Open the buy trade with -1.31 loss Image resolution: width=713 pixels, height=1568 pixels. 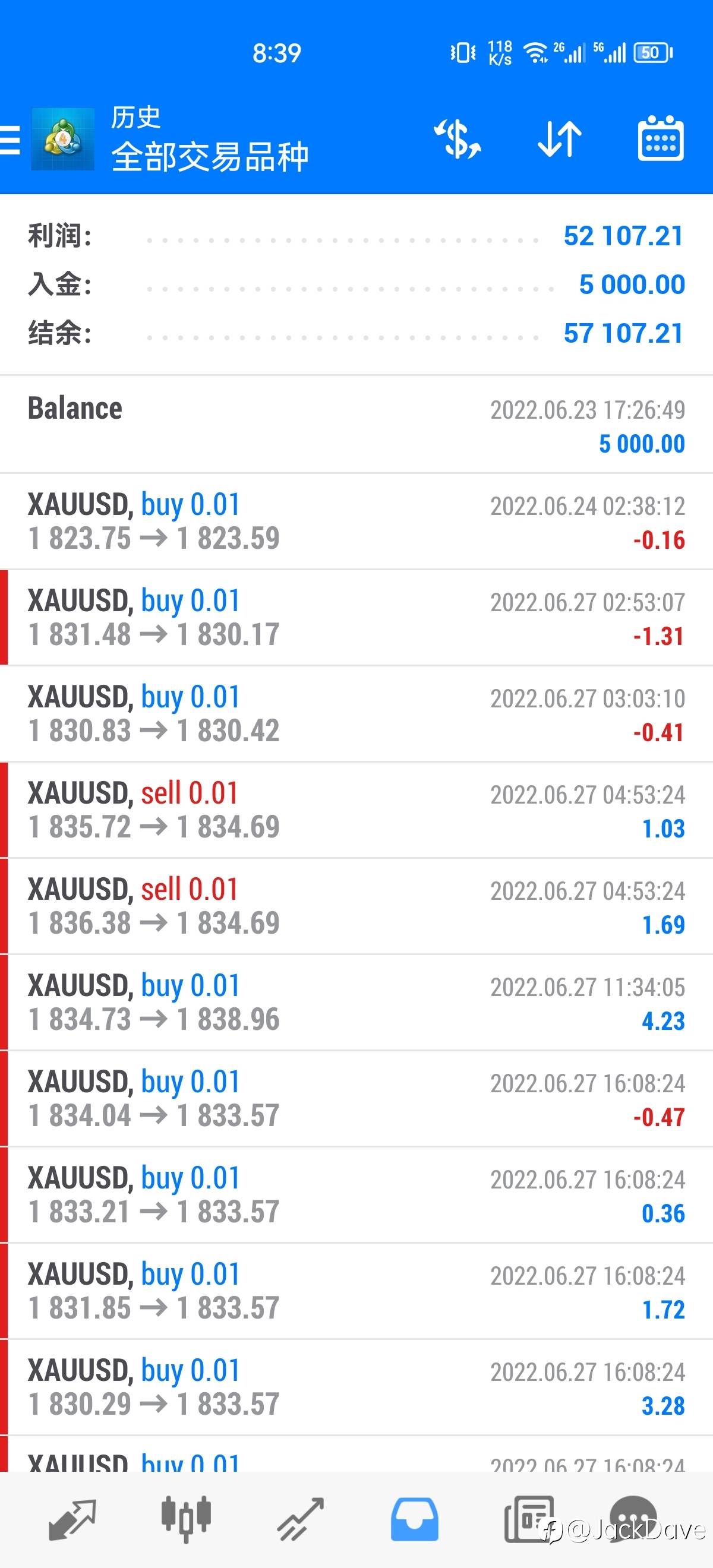pyautogui.click(x=356, y=618)
